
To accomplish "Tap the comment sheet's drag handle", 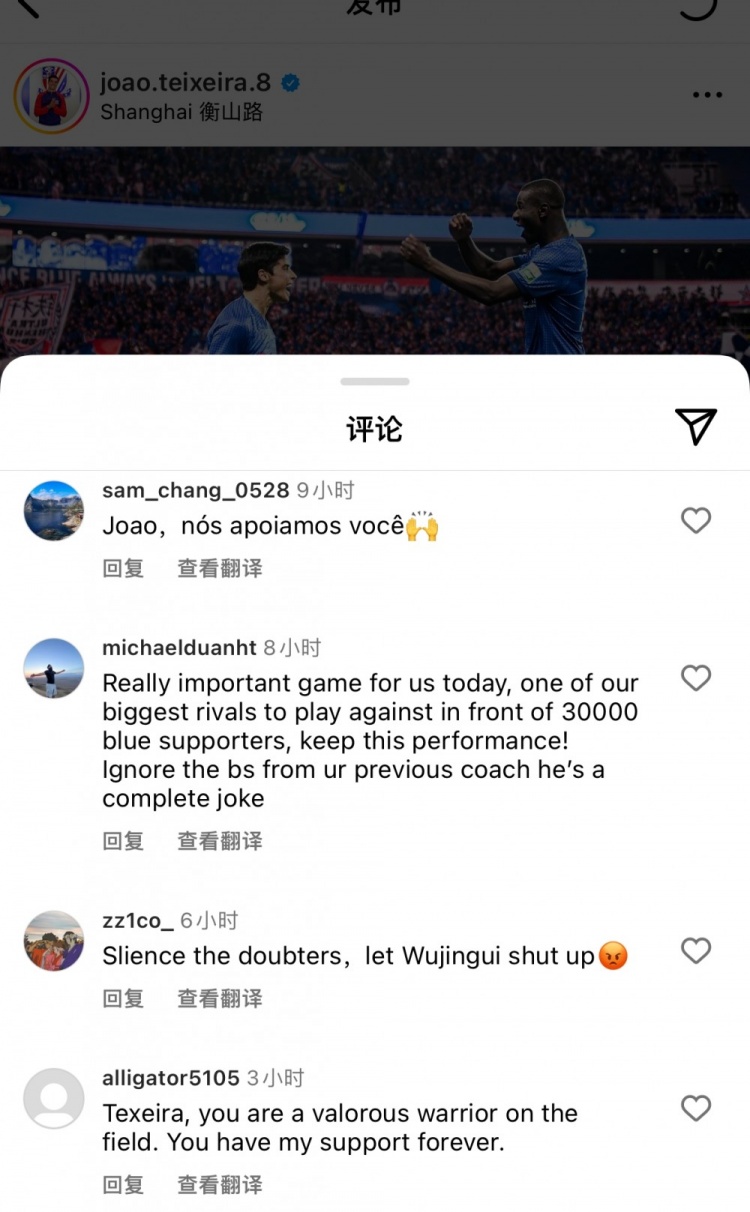I will (x=375, y=381).
